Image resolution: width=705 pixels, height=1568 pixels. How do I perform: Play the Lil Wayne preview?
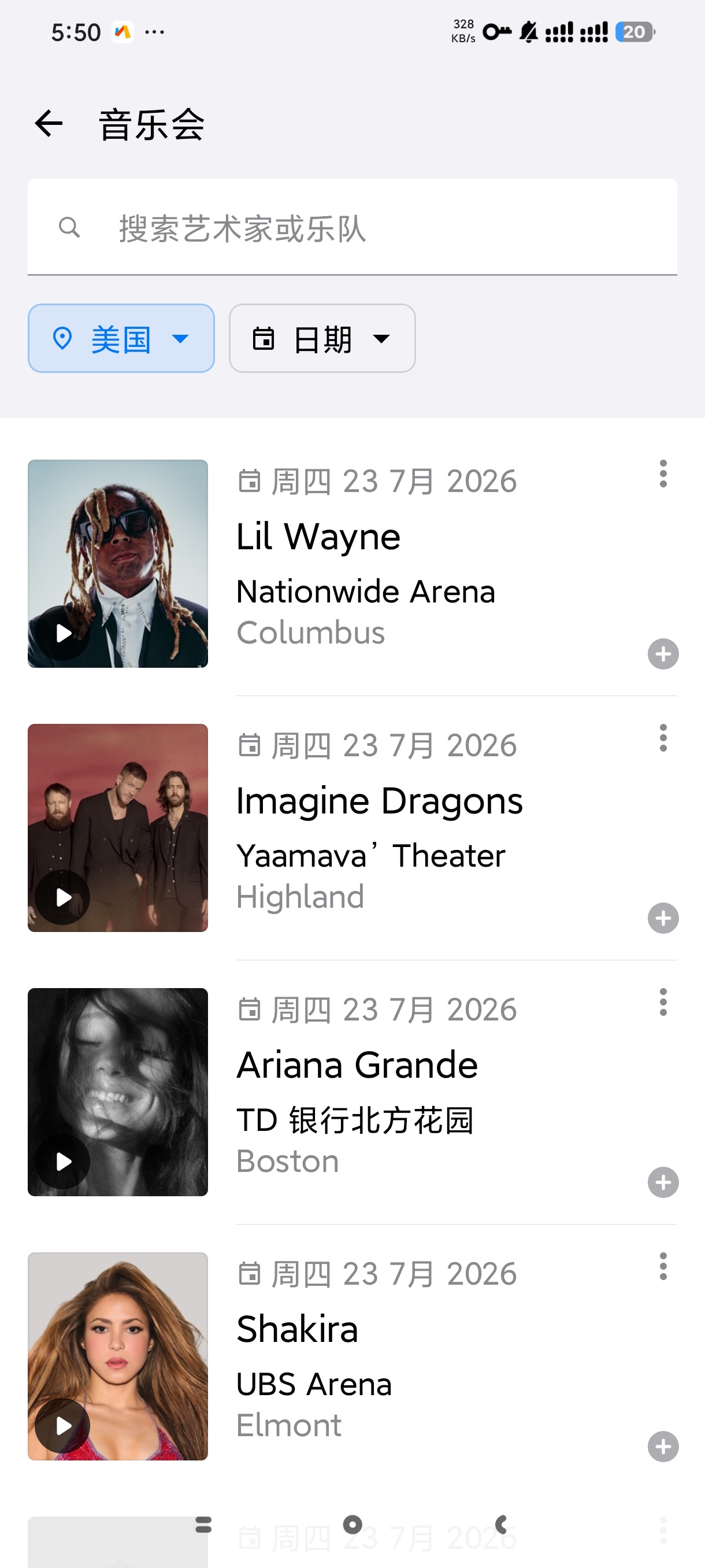tap(62, 633)
